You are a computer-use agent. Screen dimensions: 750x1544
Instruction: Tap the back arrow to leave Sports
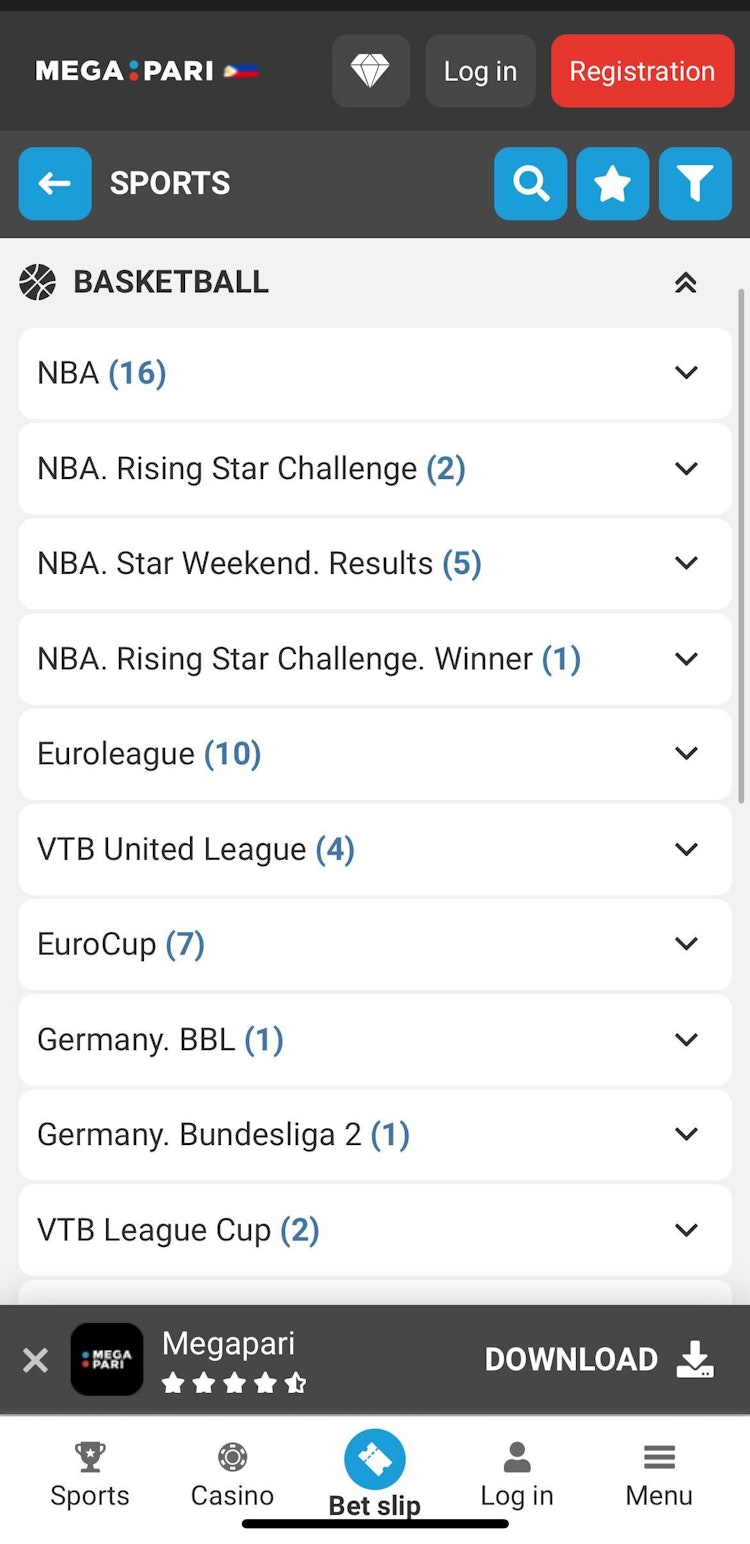pos(55,184)
